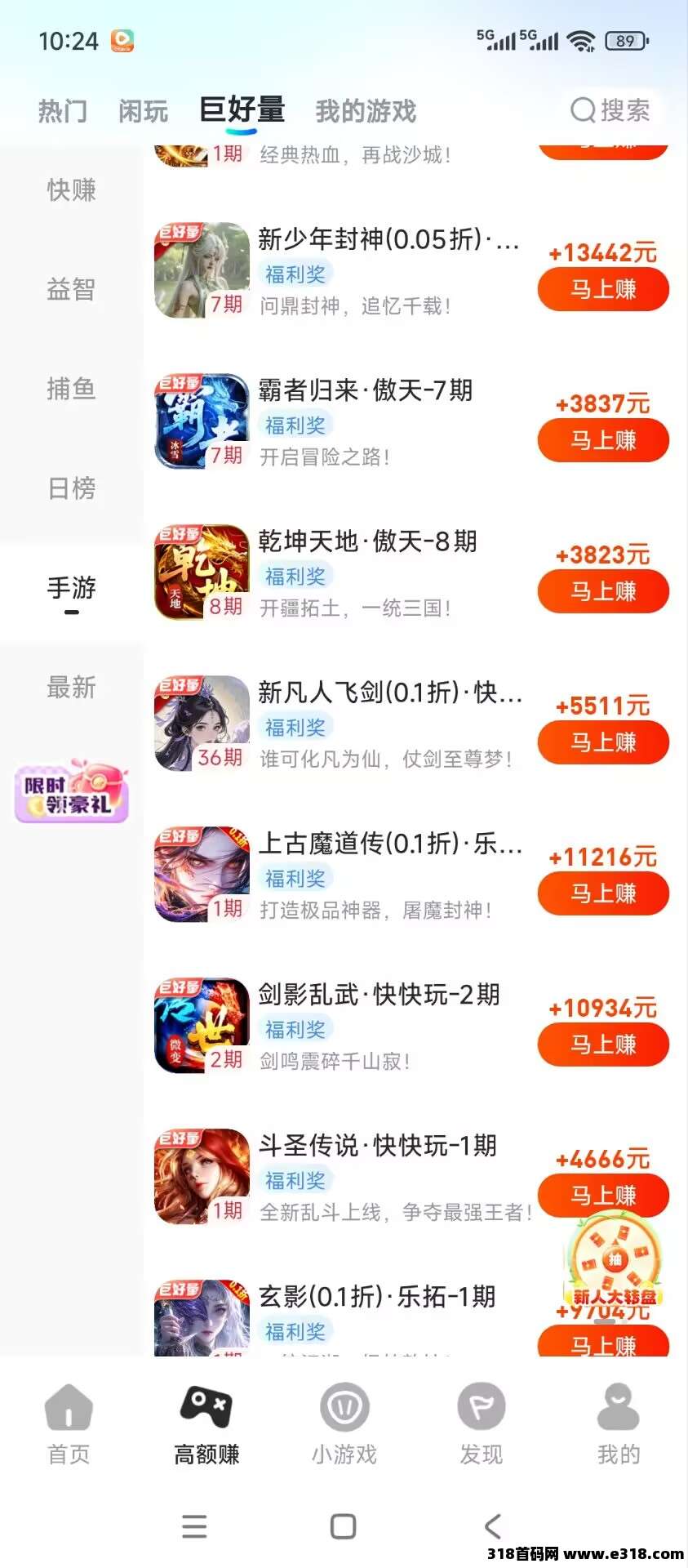Select the 手游 category in sidebar
This screenshot has height=1568, width=688.
point(70,586)
